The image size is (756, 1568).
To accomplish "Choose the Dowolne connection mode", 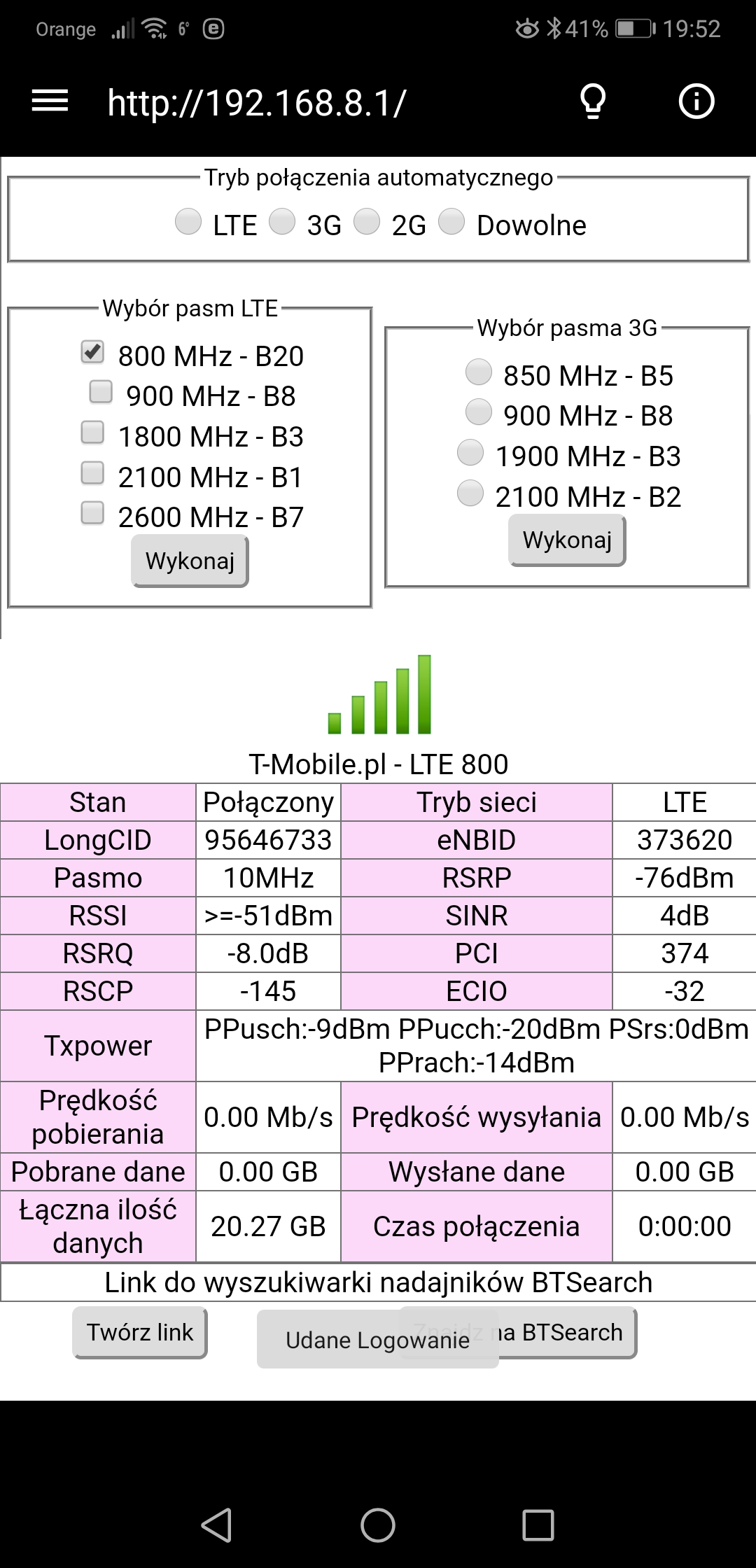I will (451, 222).
